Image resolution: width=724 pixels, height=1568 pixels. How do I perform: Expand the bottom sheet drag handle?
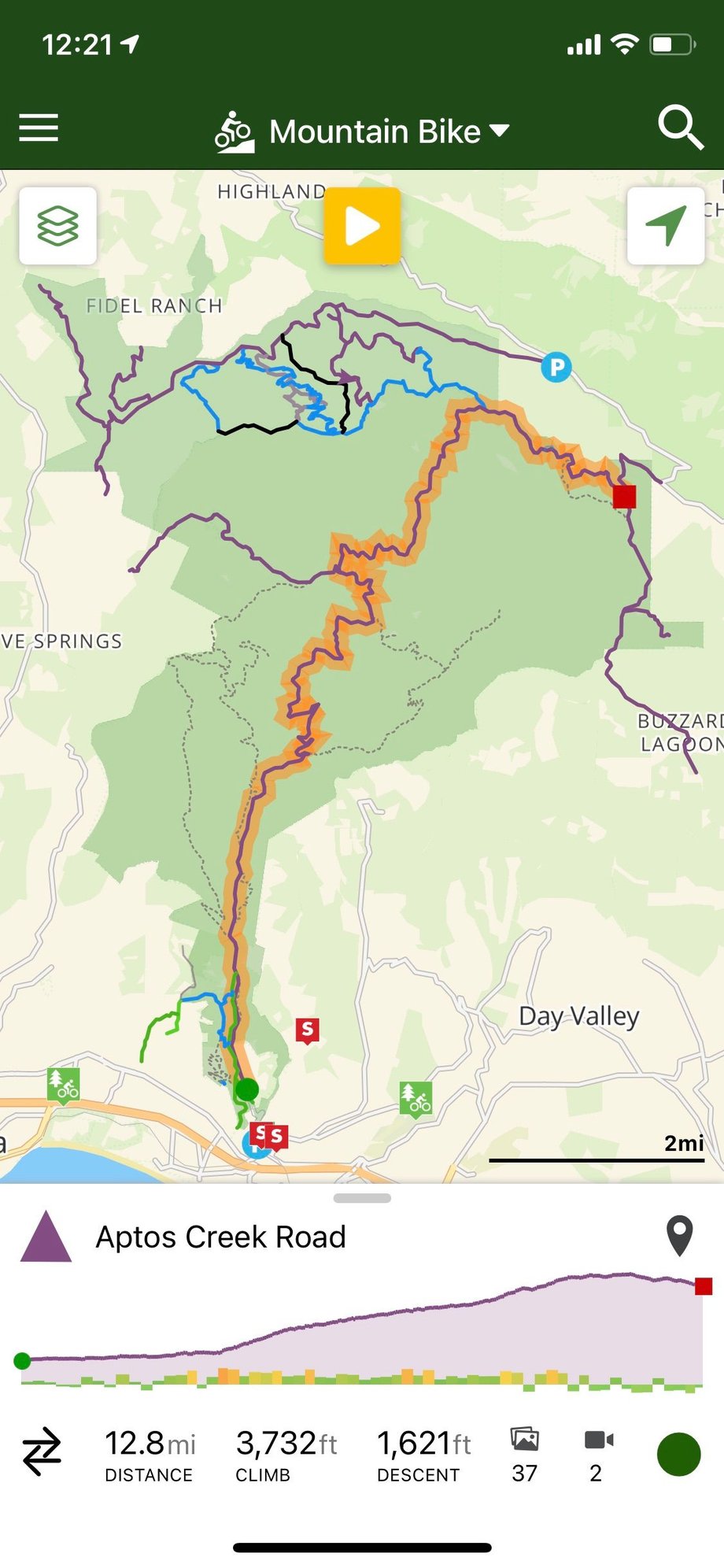click(362, 1199)
